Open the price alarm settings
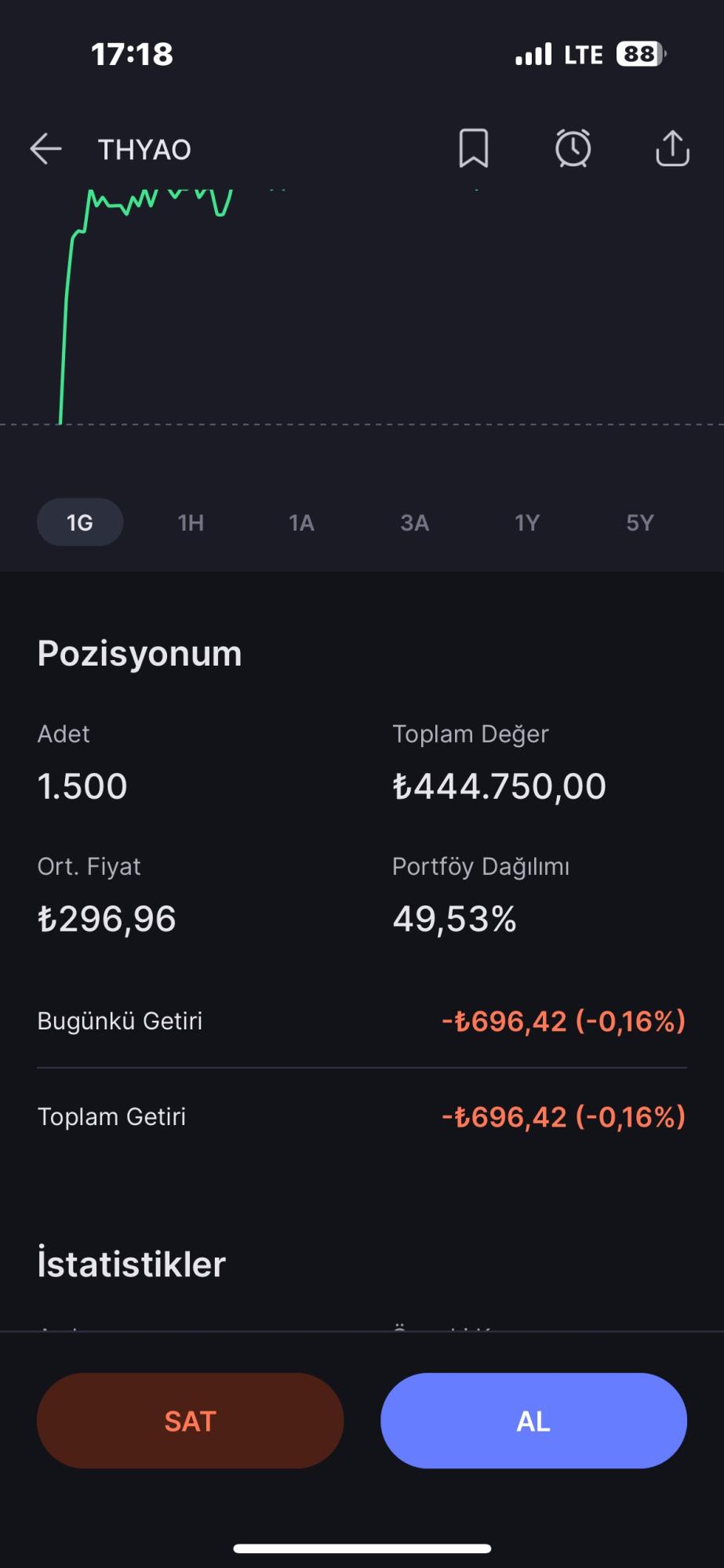Image resolution: width=724 pixels, height=1568 pixels. tap(573, 149)
